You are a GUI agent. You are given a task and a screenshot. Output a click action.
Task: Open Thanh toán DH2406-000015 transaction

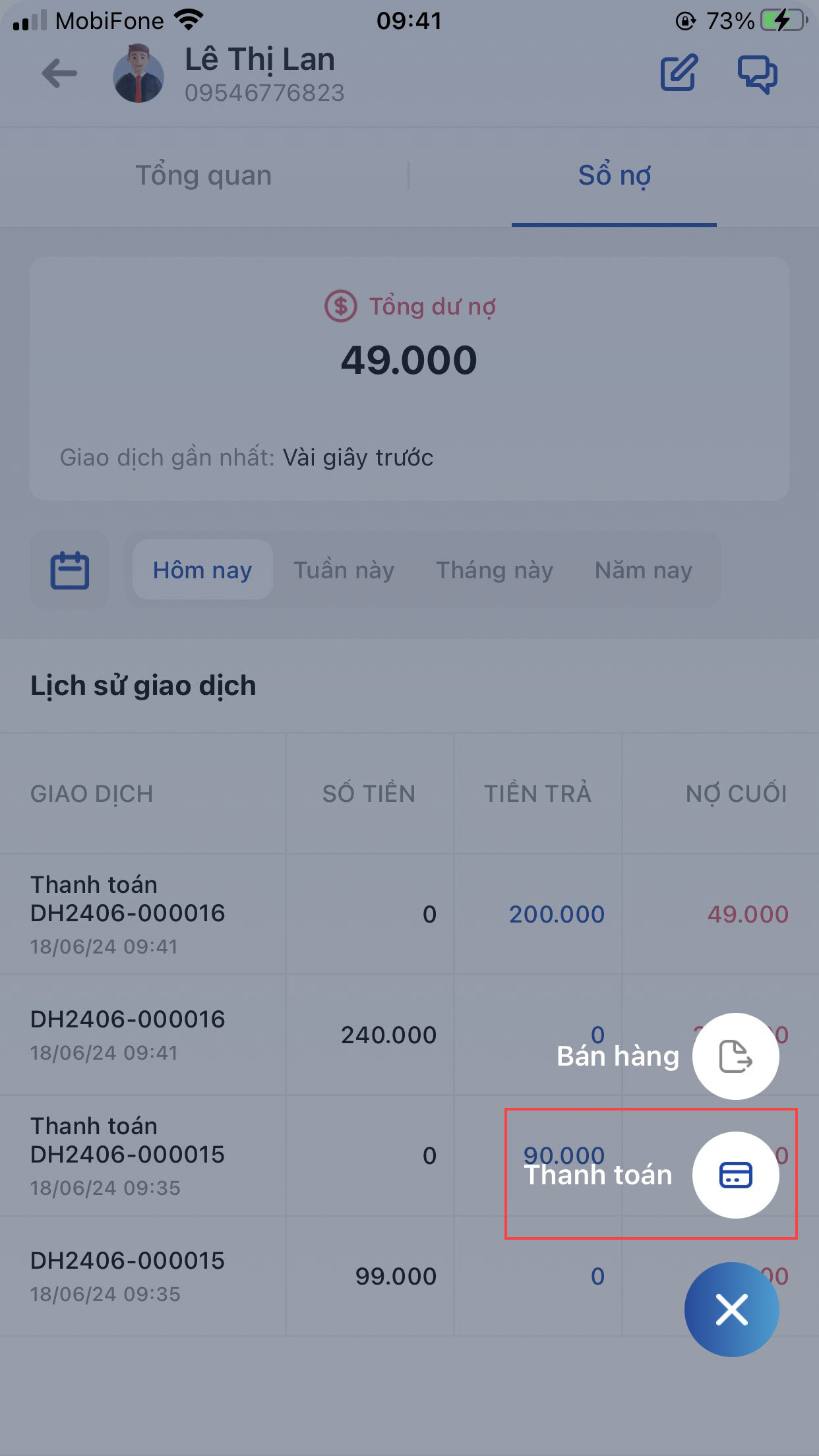[128, 1155]
